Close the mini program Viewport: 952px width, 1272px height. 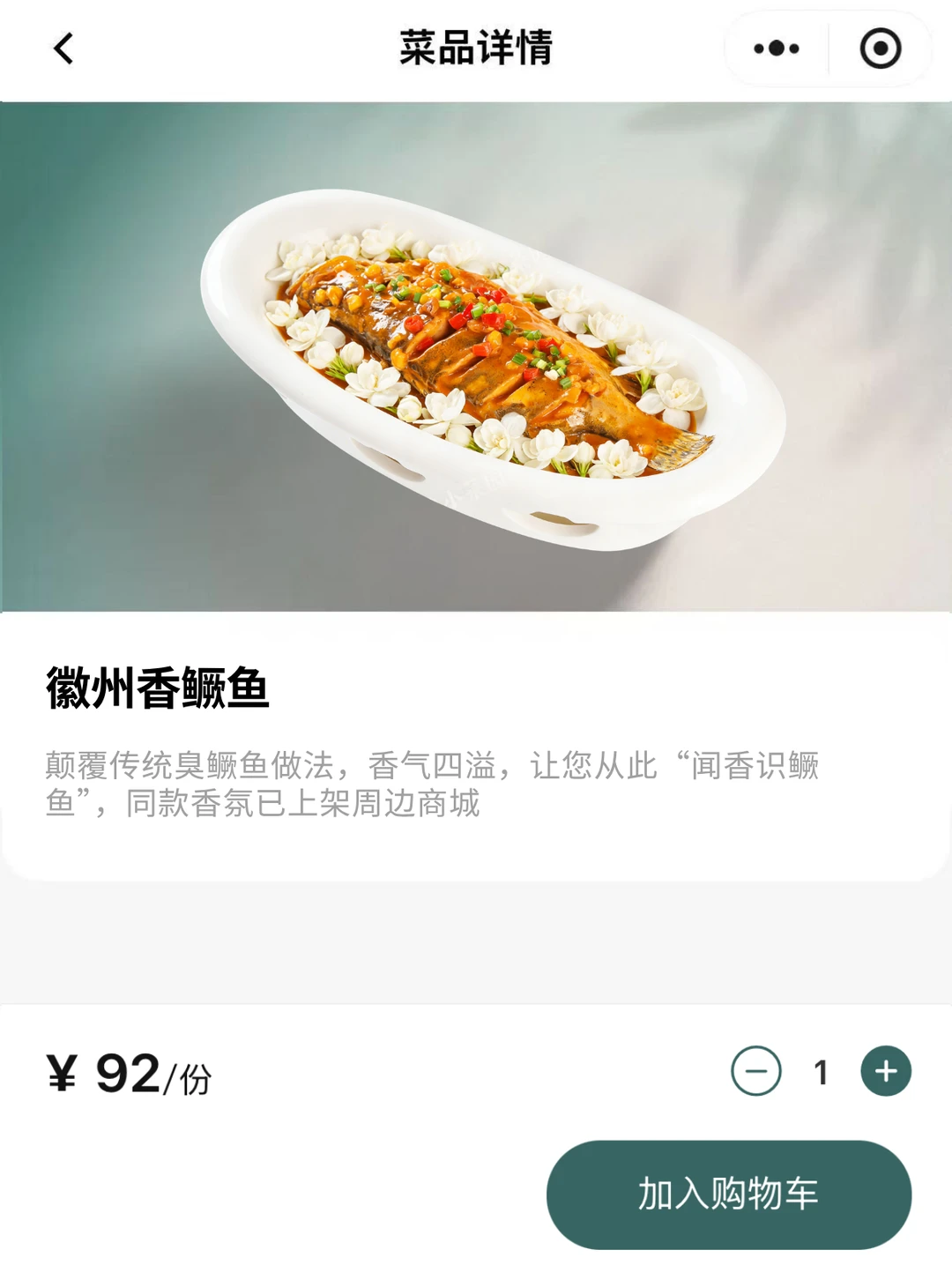880,48
